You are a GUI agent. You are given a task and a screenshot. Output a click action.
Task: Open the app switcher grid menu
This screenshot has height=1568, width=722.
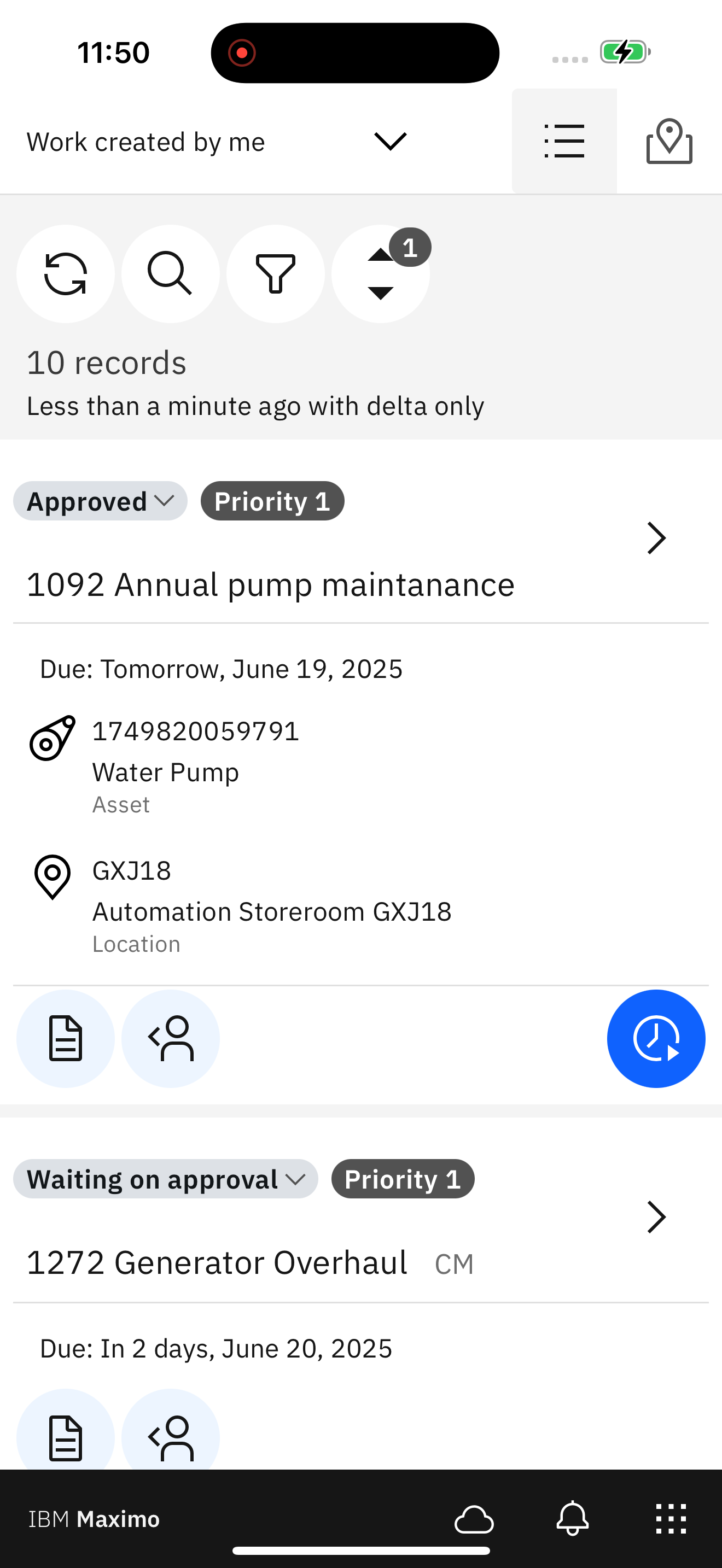coord(671,1519)
